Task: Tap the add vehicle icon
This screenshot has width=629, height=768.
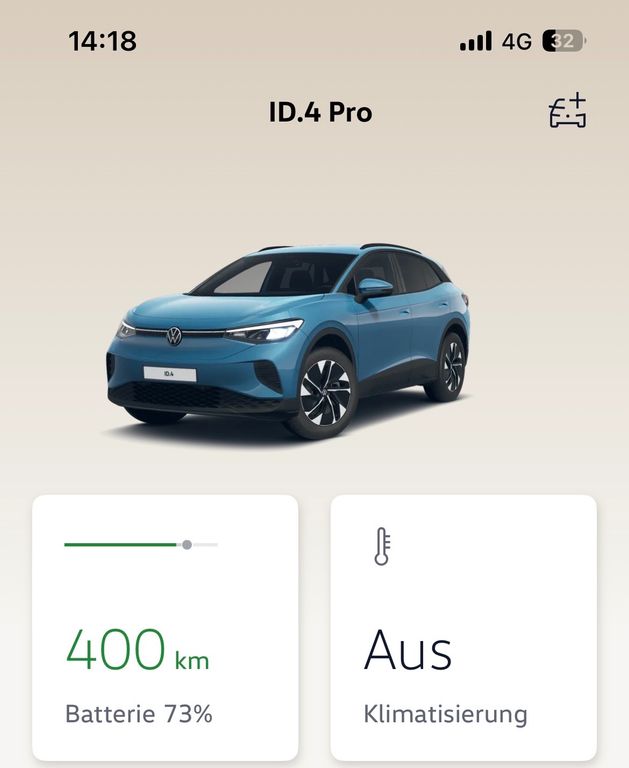Action: click(567, 111)
